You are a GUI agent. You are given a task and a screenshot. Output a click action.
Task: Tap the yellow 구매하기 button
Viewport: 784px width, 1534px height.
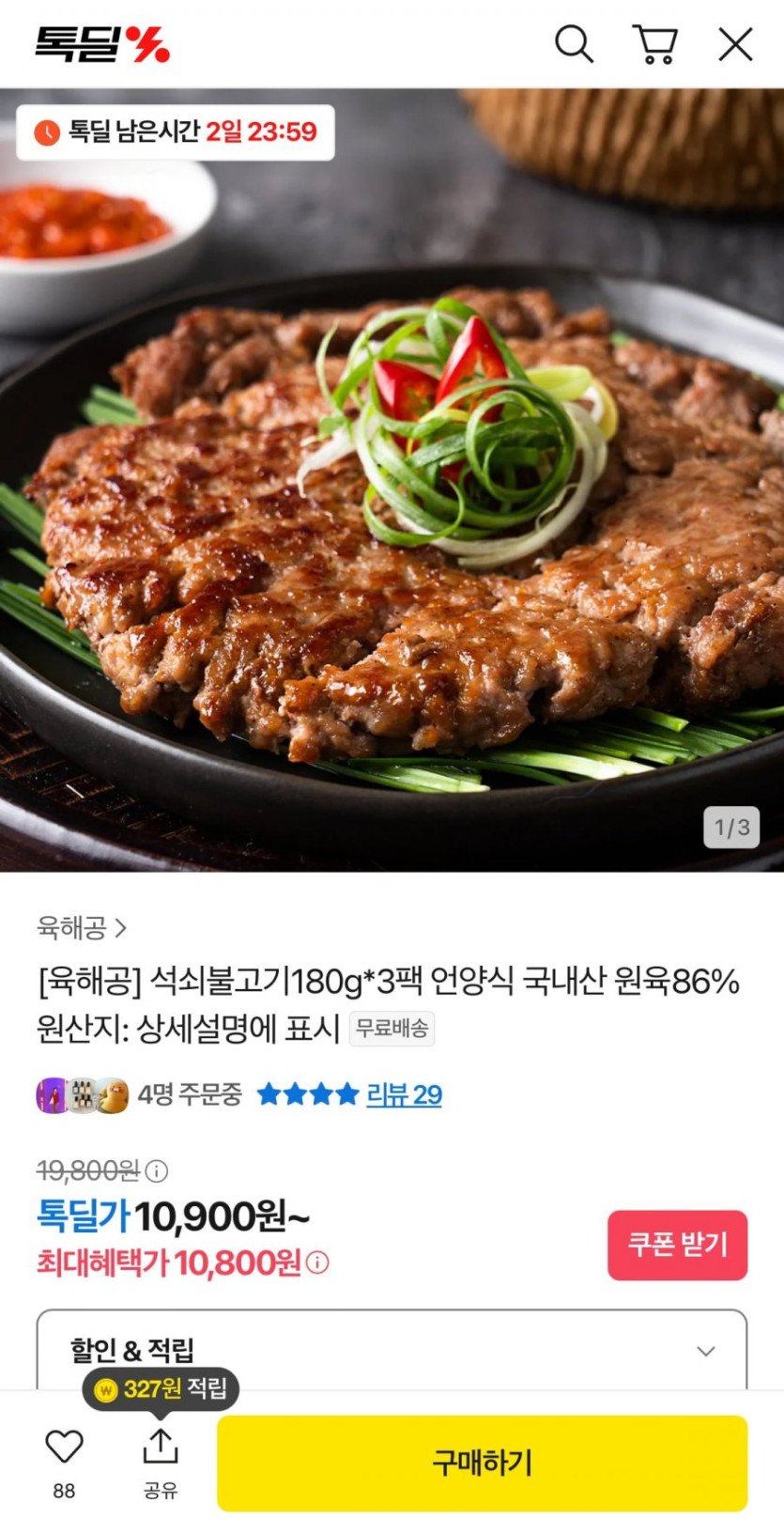(x=482, y=1463)
